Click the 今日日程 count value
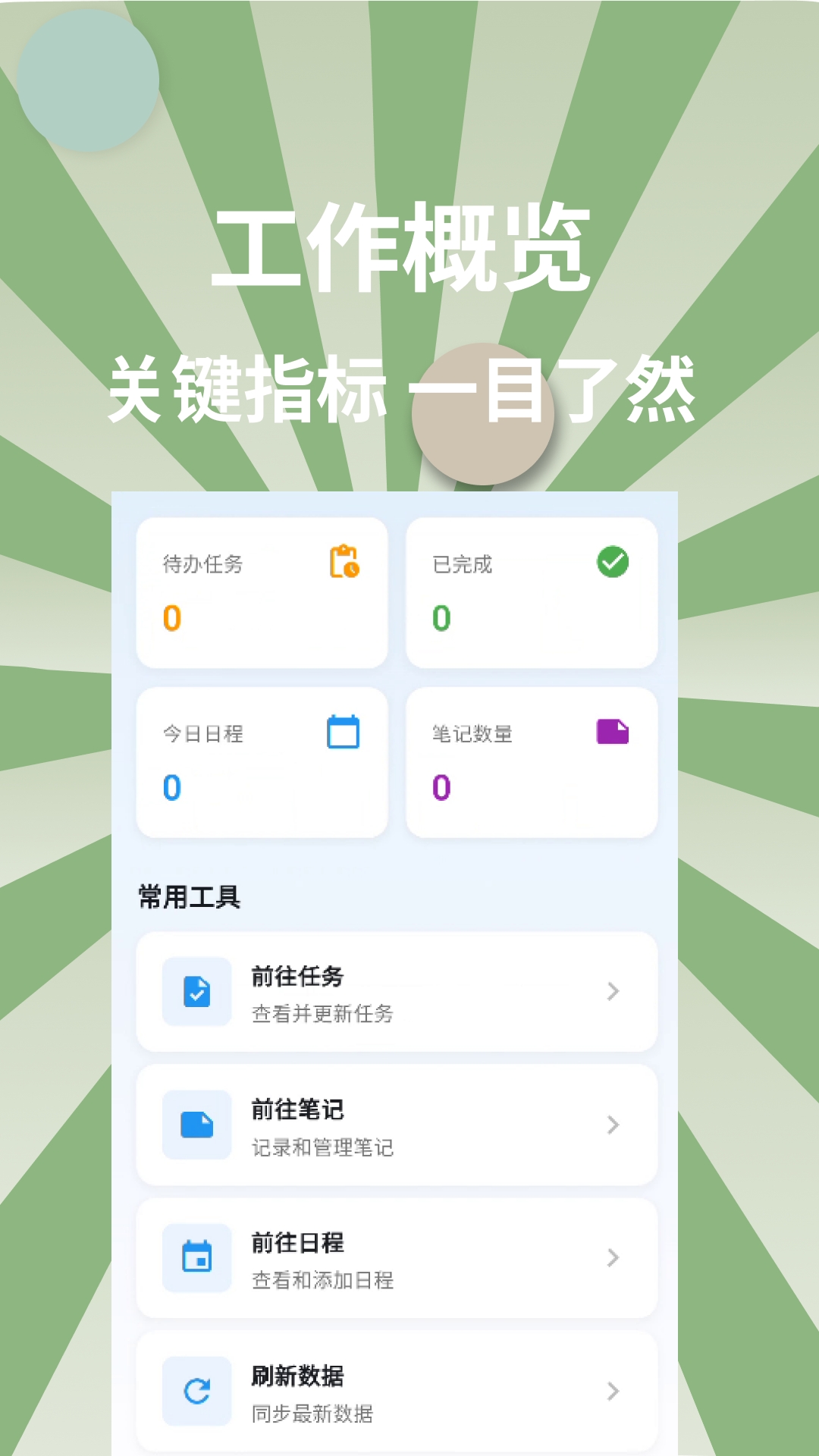This screenshot has width=819, height=1456. click(x=172, y=786)
